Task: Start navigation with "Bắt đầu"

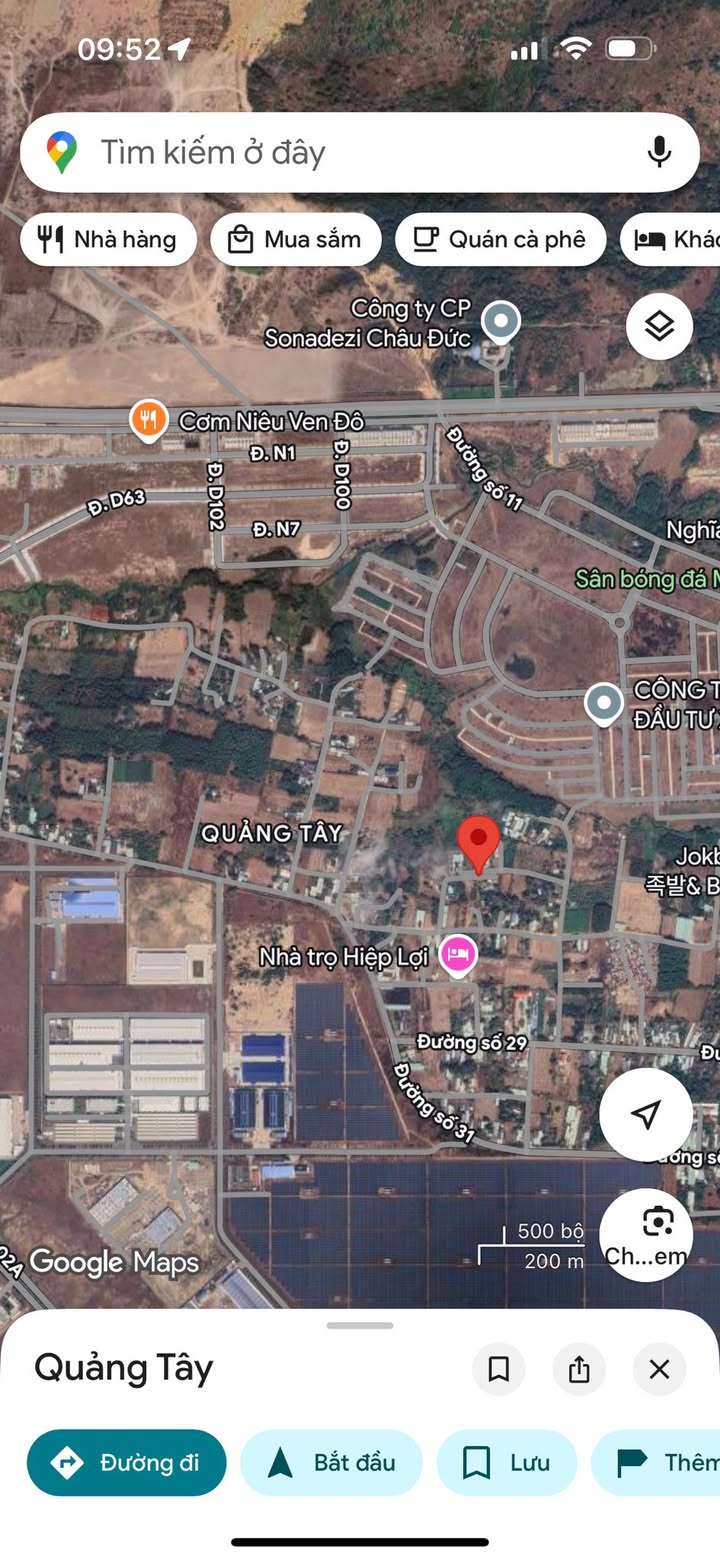Action: (331, 1463)
